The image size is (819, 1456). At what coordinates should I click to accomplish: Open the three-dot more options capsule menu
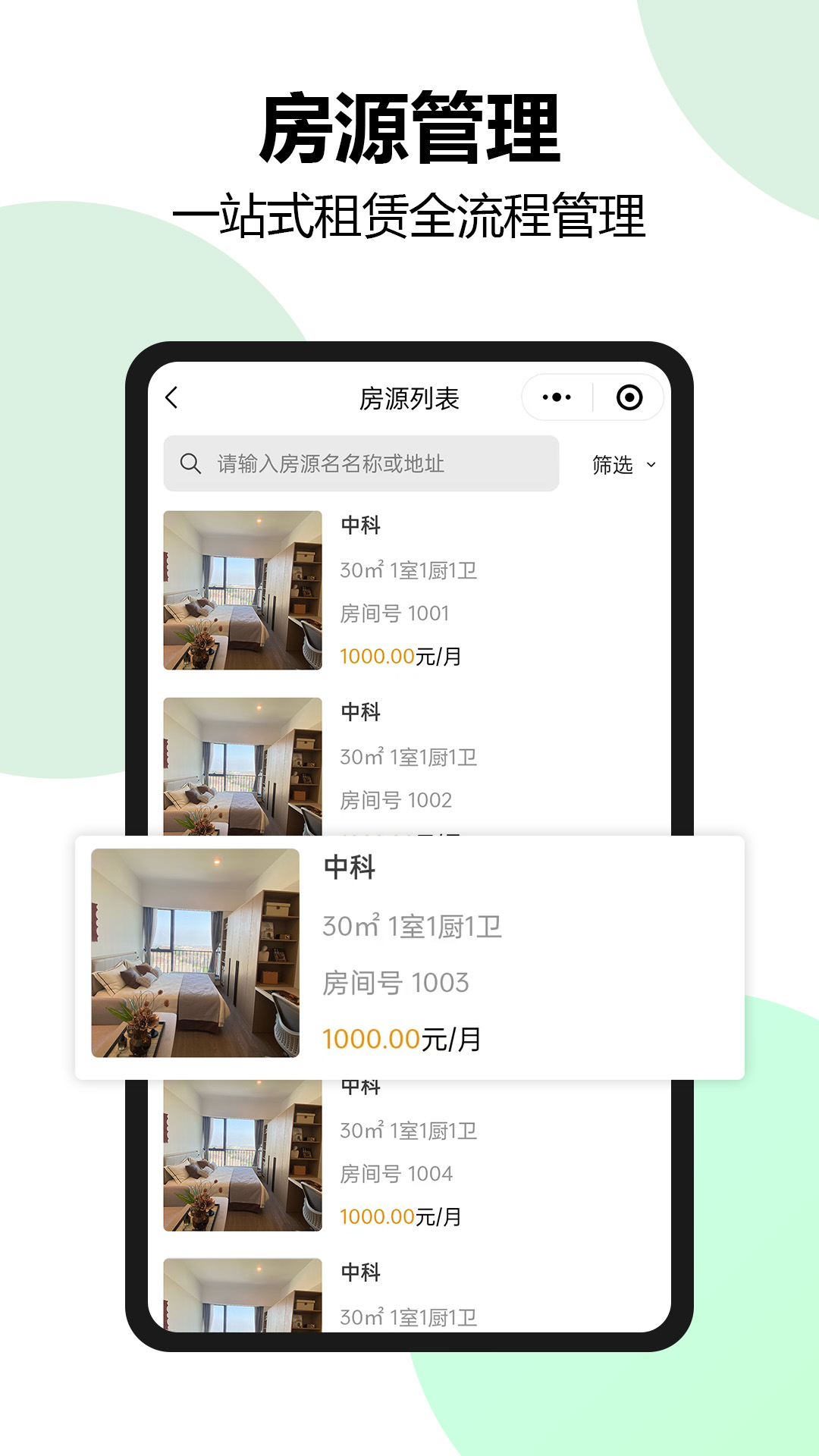tap(557, 396)
